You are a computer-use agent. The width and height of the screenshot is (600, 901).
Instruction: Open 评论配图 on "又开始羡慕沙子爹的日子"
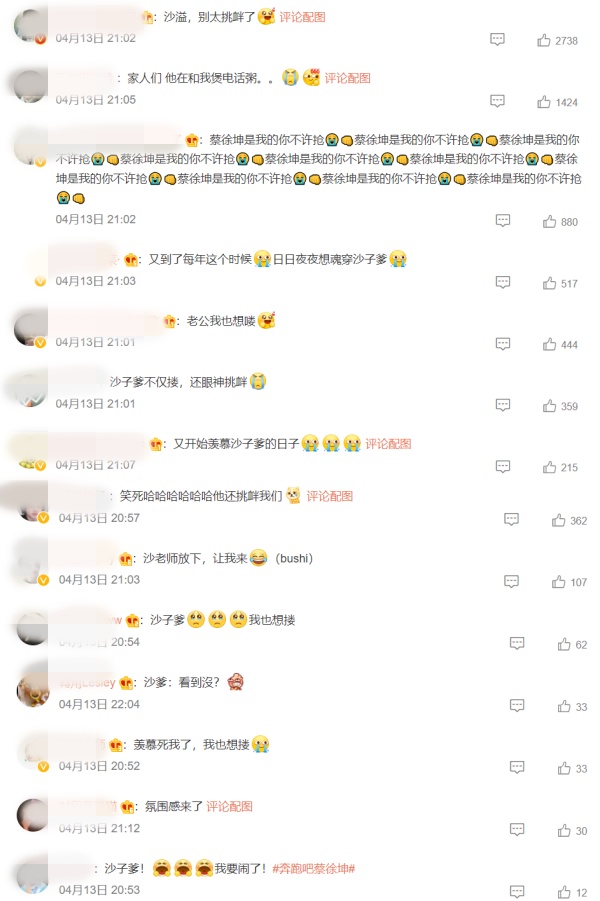(388, 443)
